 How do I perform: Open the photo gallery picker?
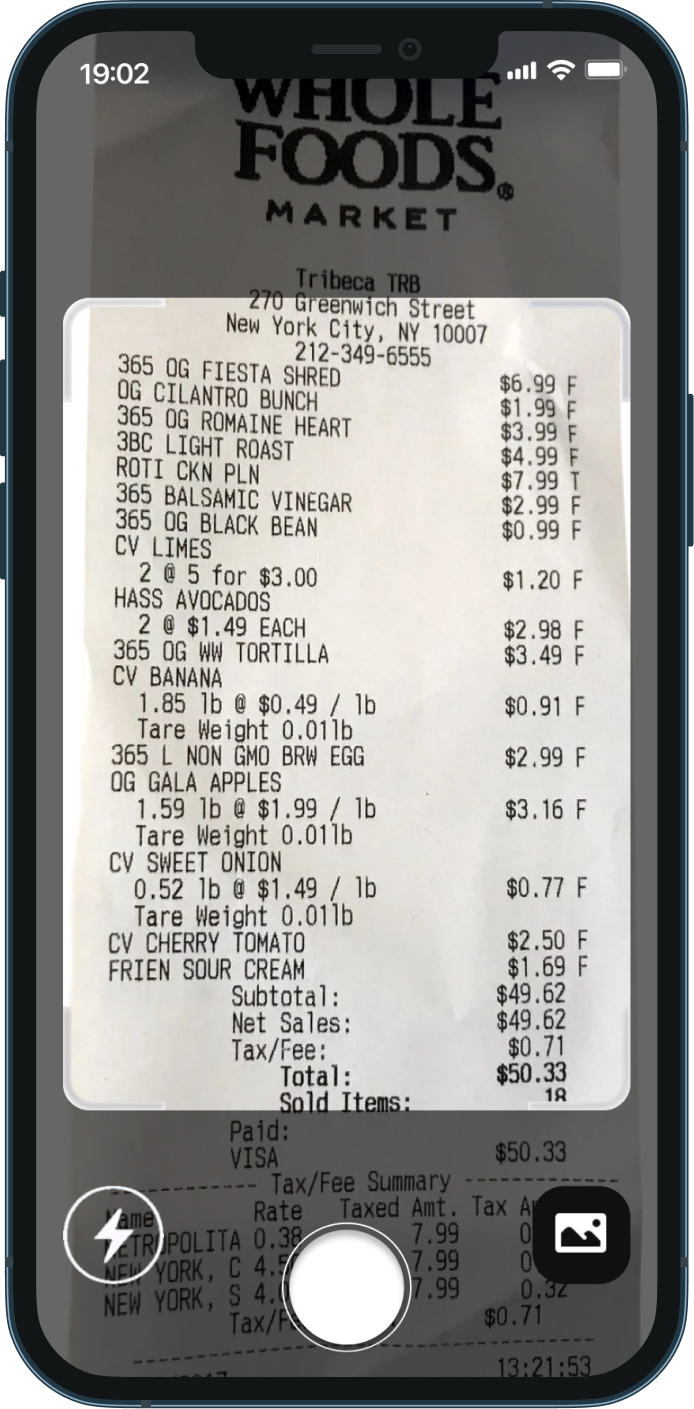click(x=580, y=1235)
